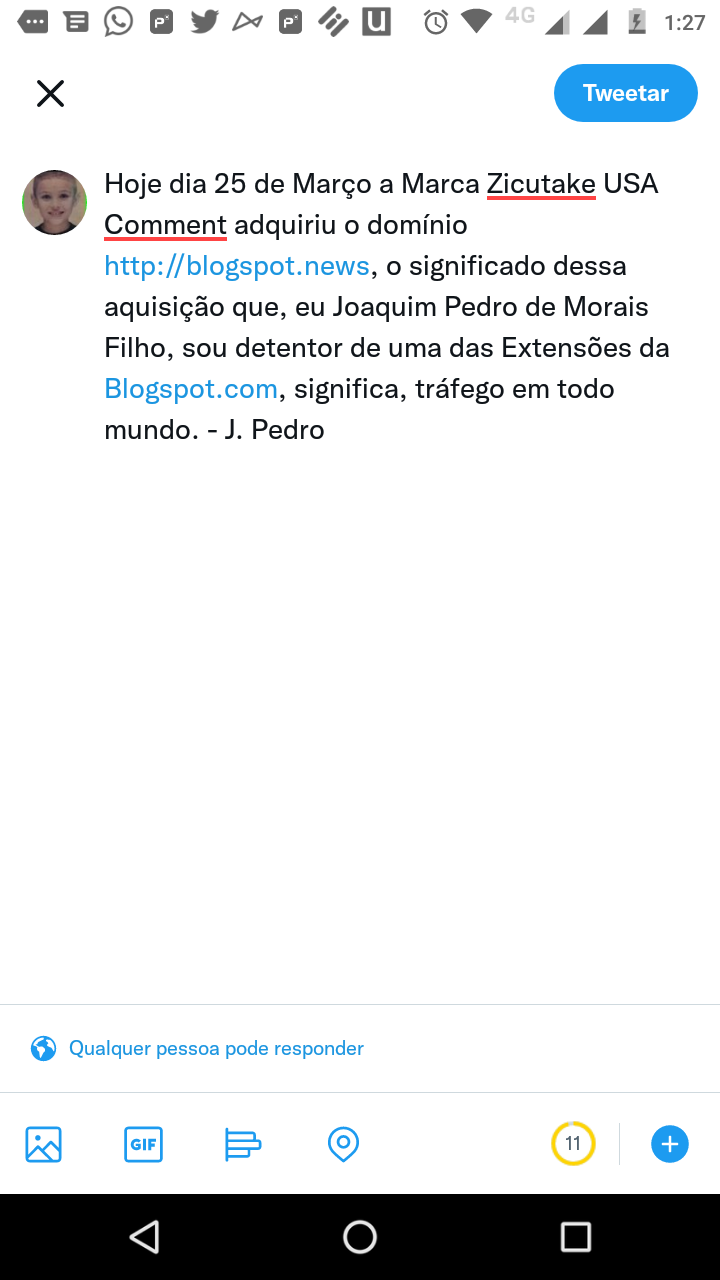Create a poll for this tweet

[243, 1144]
